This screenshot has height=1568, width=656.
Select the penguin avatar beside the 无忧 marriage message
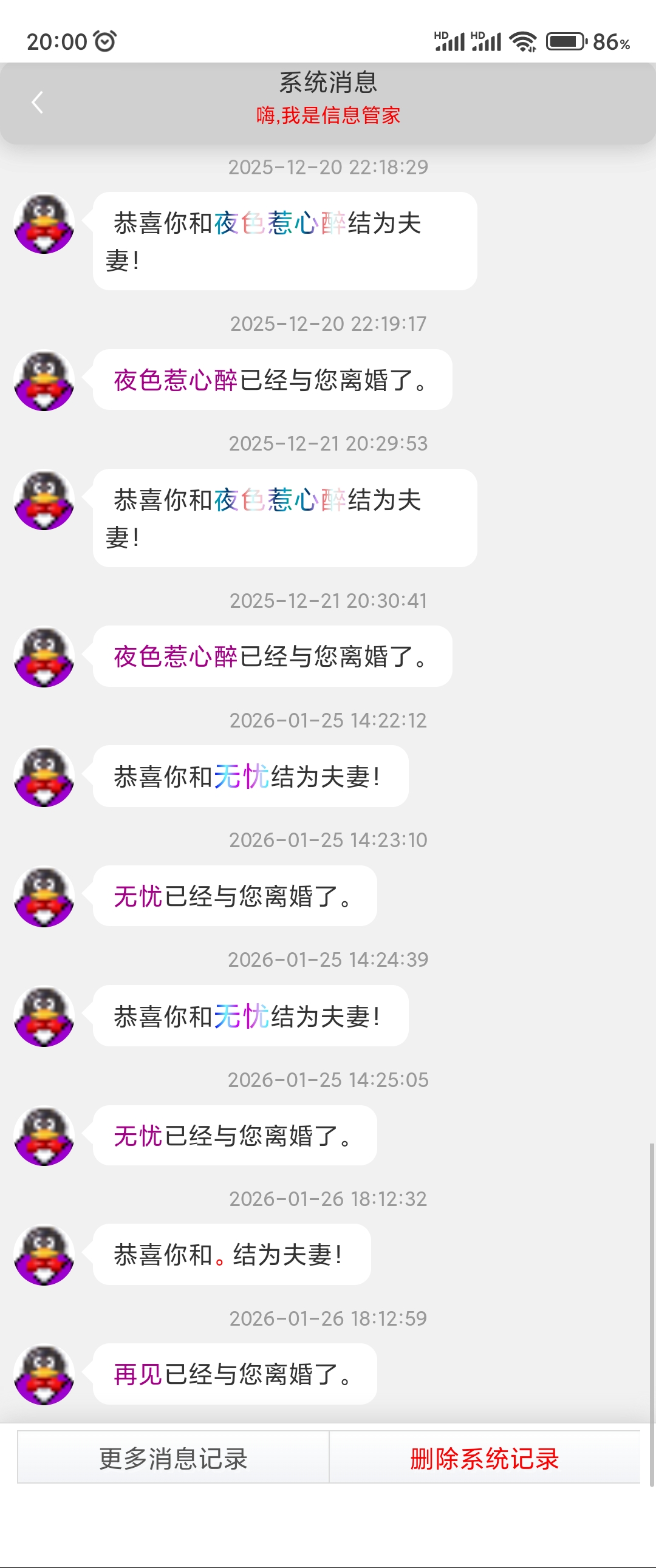43,777
